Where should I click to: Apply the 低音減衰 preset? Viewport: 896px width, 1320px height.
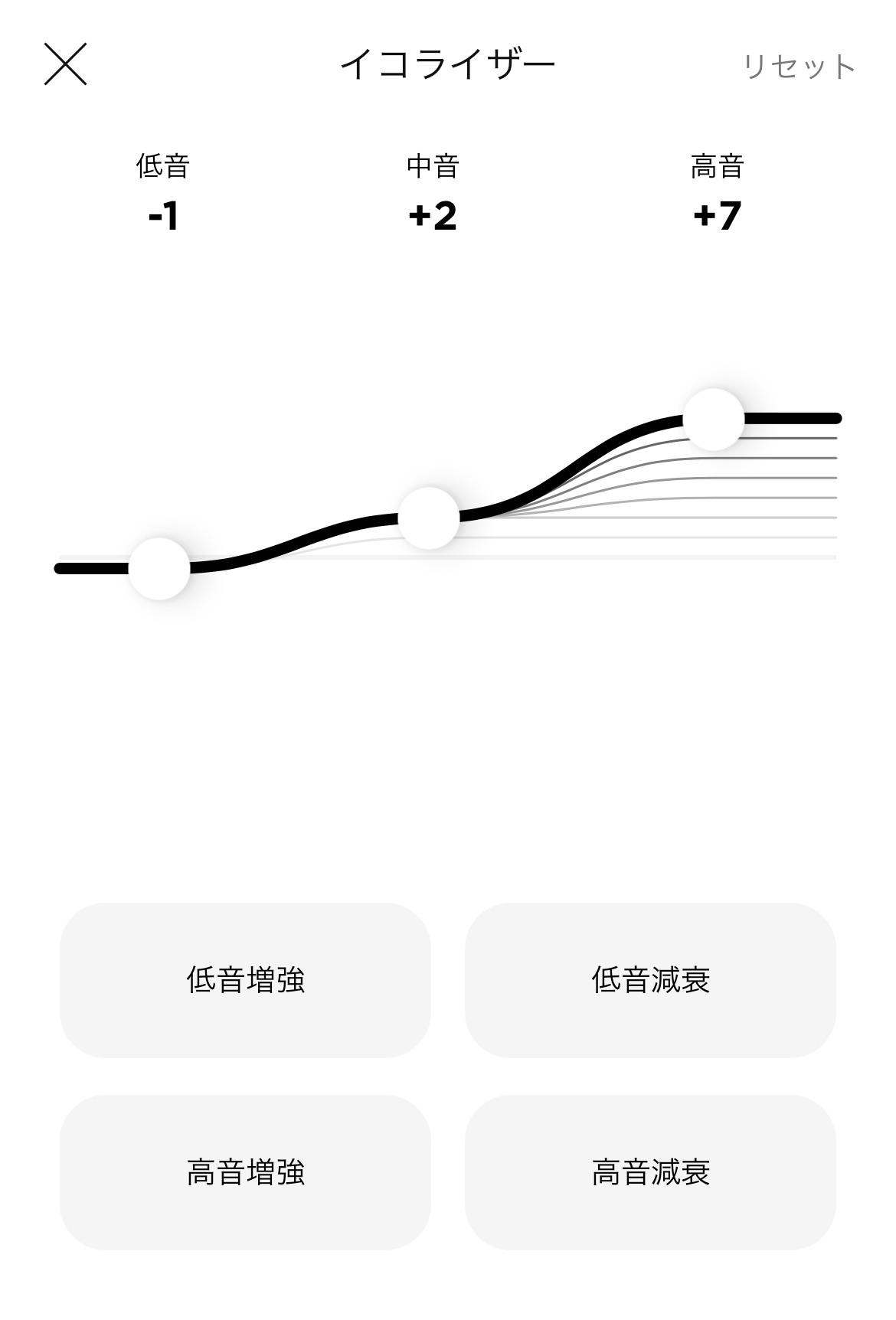pyautogui.click(x=650, y=980)
